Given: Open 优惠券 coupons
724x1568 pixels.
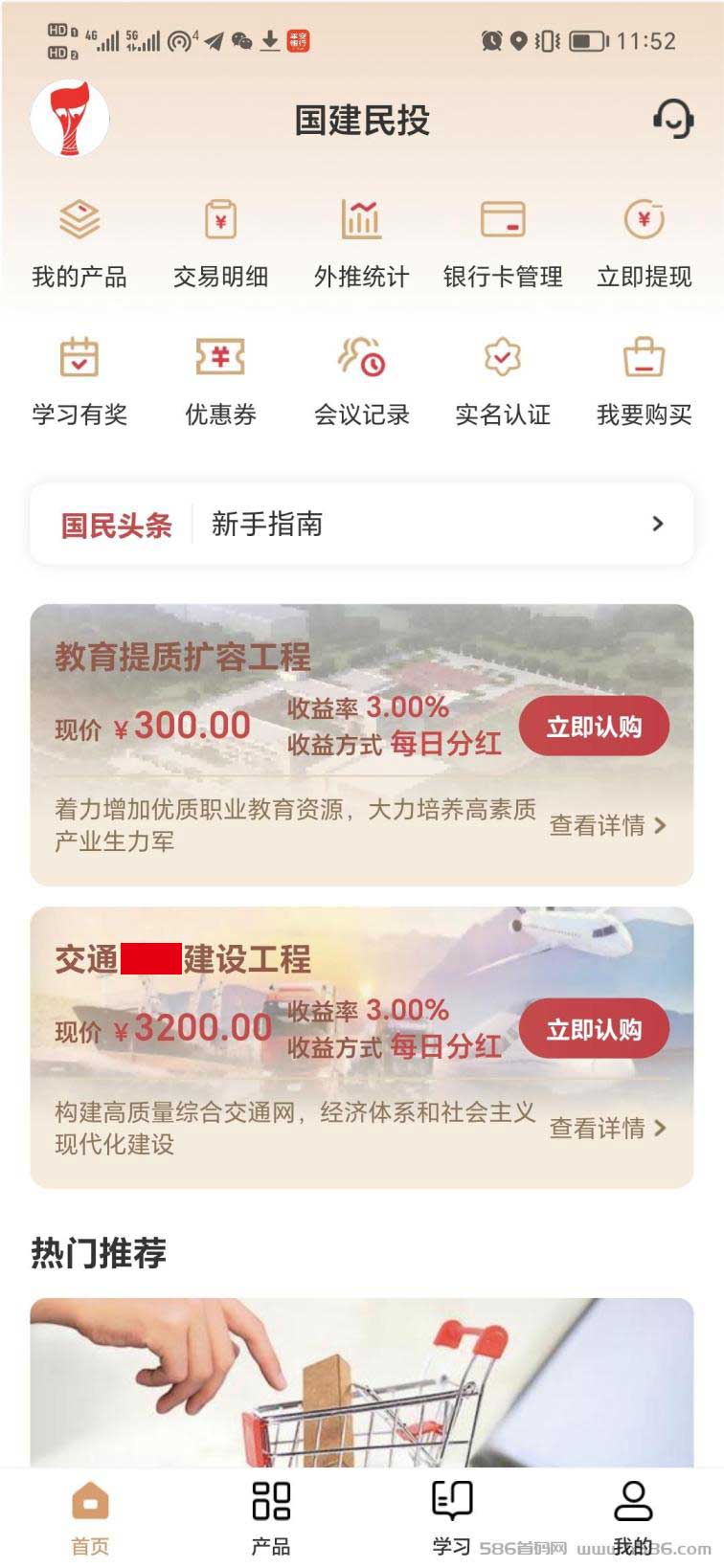Looking at the screenshot, I should pyautogui.click(x=220, y=381).
